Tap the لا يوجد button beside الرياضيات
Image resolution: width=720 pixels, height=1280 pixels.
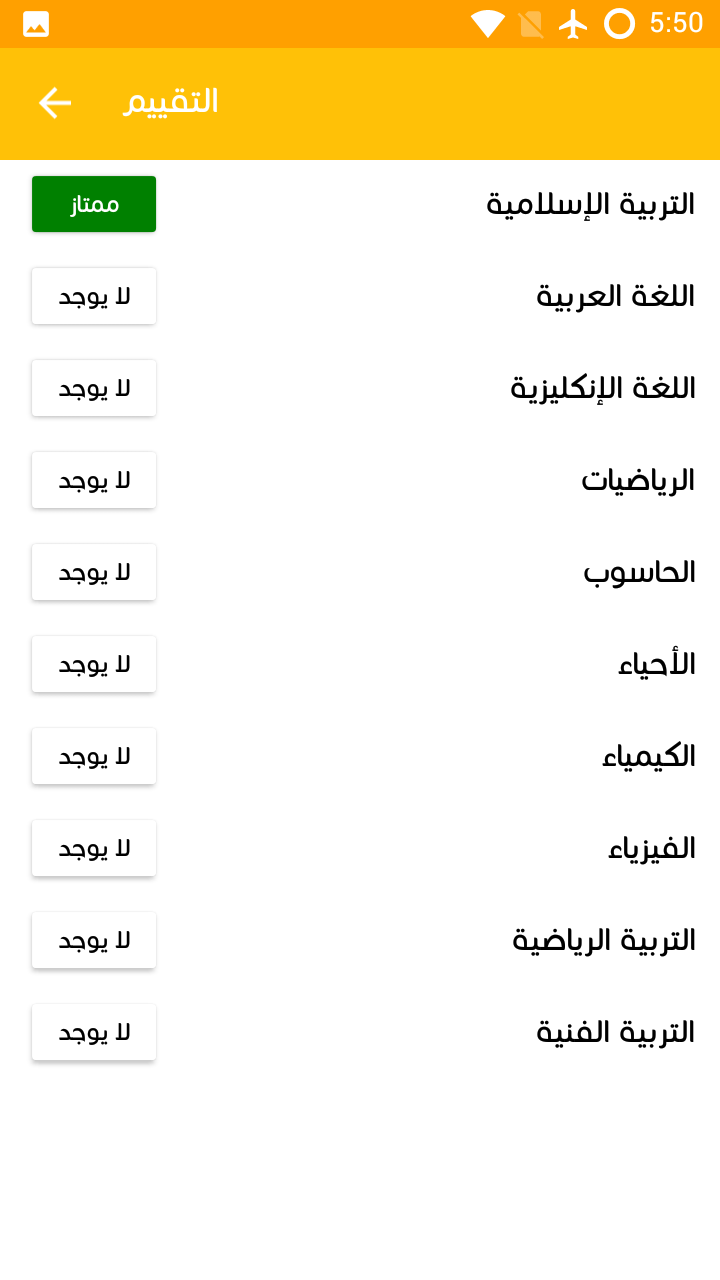tap(94, 480)
